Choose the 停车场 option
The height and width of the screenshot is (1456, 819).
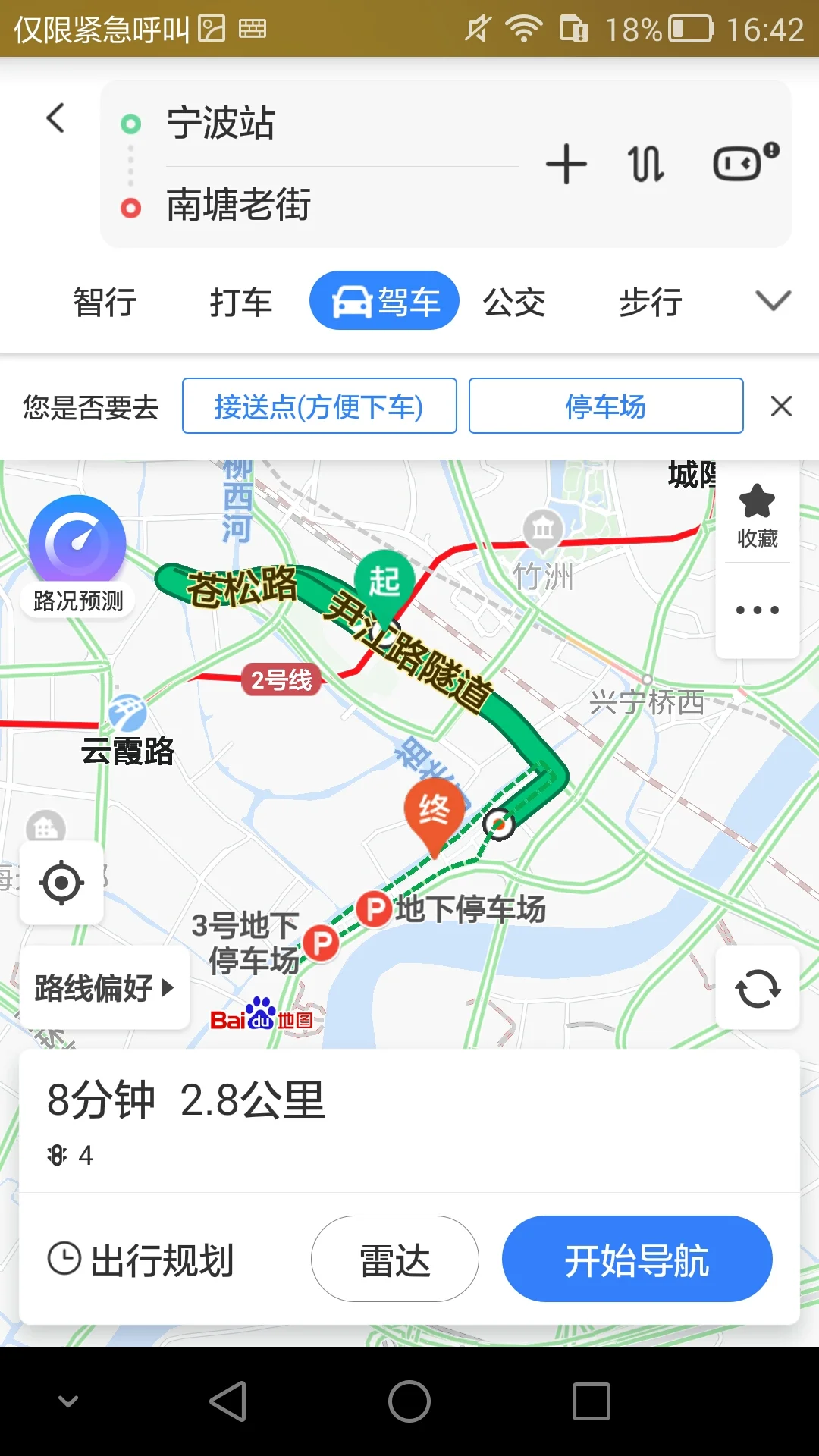606,406
